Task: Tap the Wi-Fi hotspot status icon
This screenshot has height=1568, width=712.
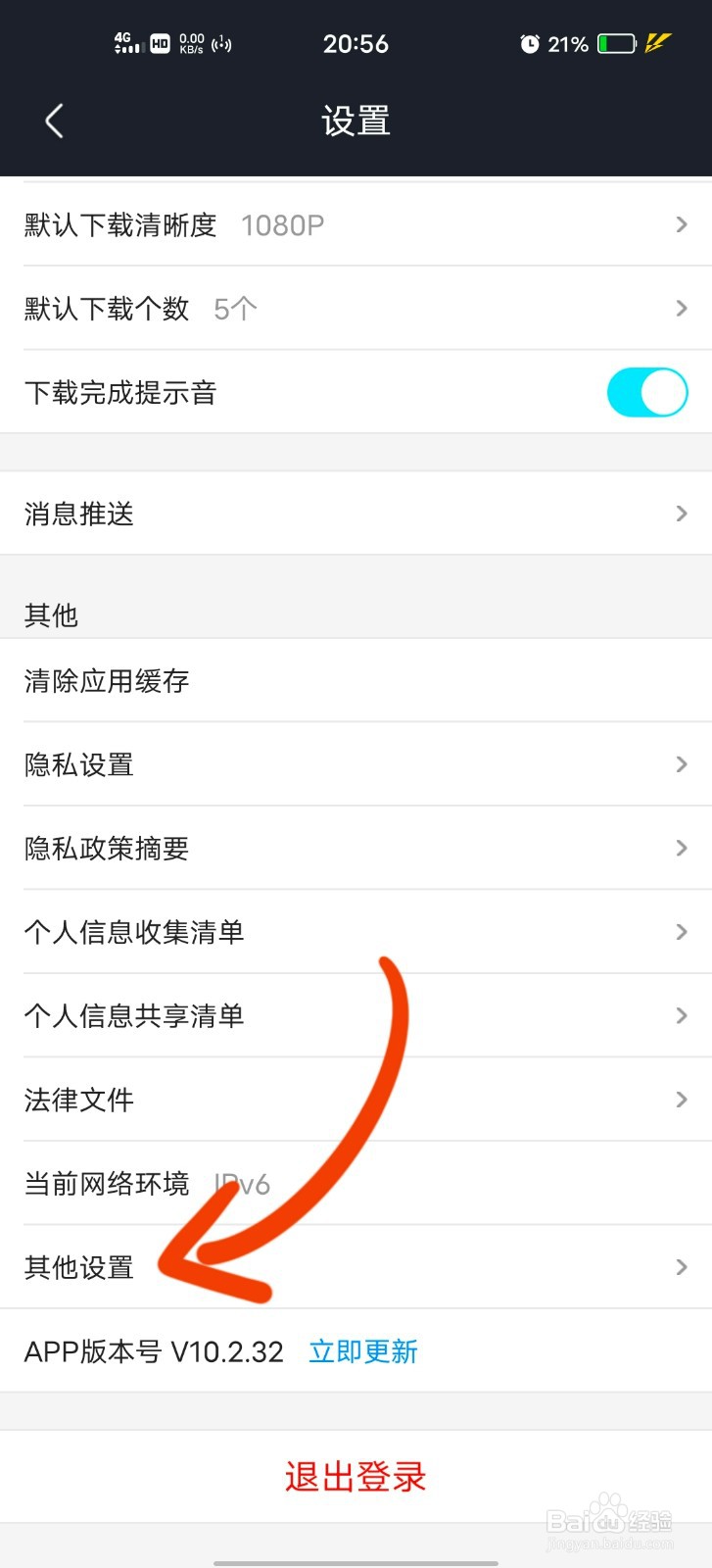Action: tap(221, 43)
